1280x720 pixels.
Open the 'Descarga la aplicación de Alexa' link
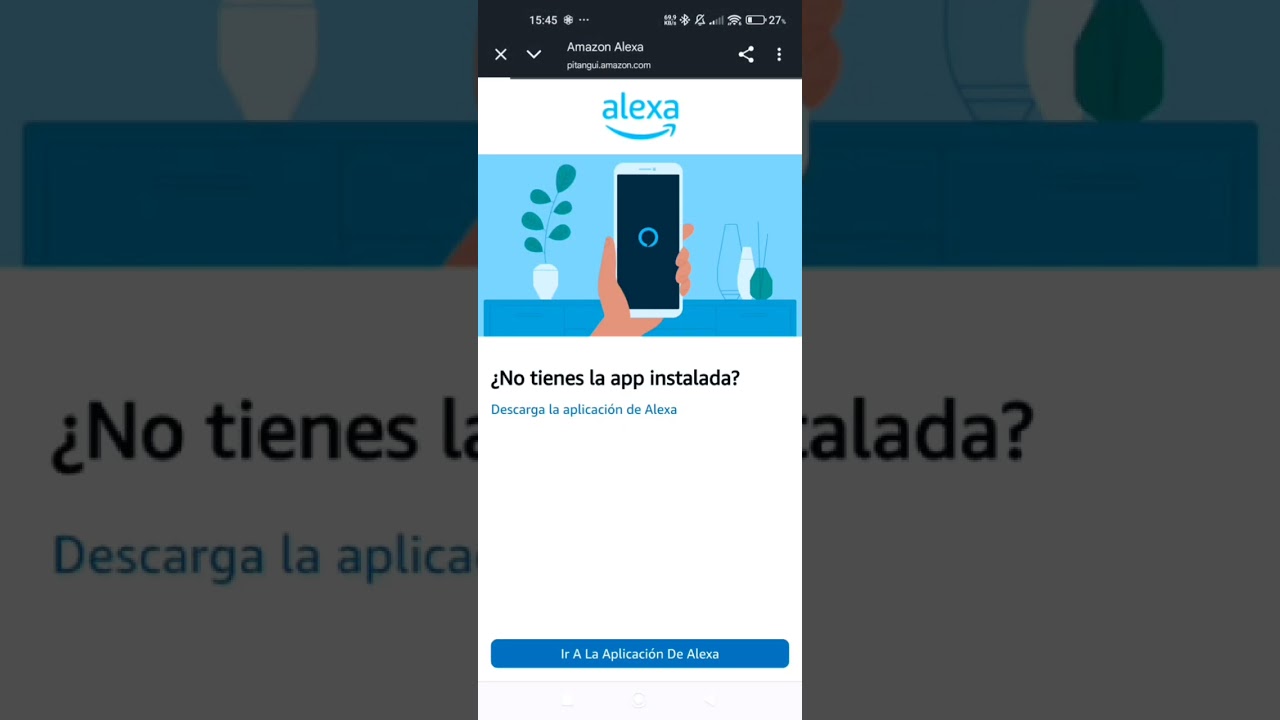(583, 410)
